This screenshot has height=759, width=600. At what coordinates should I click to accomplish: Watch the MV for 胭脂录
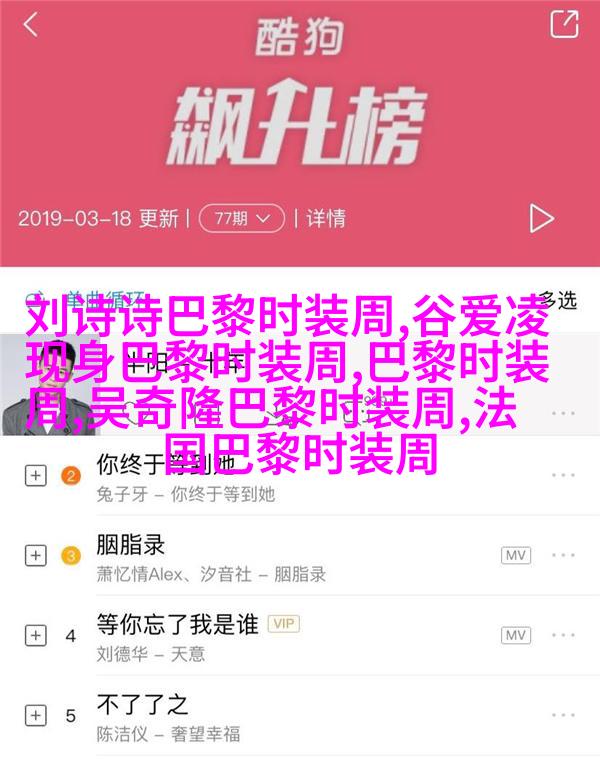click(516, 555)
